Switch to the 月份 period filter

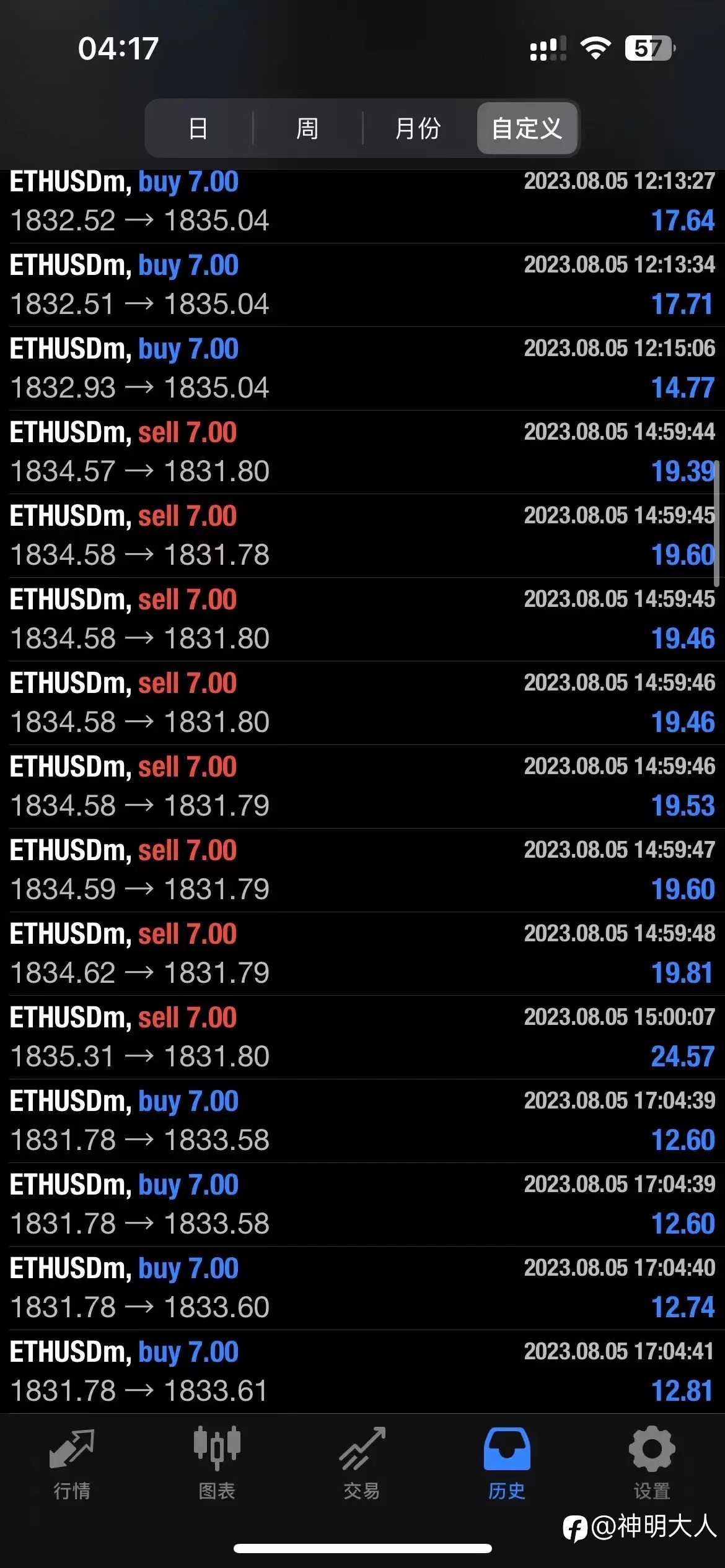click(419, 128)
